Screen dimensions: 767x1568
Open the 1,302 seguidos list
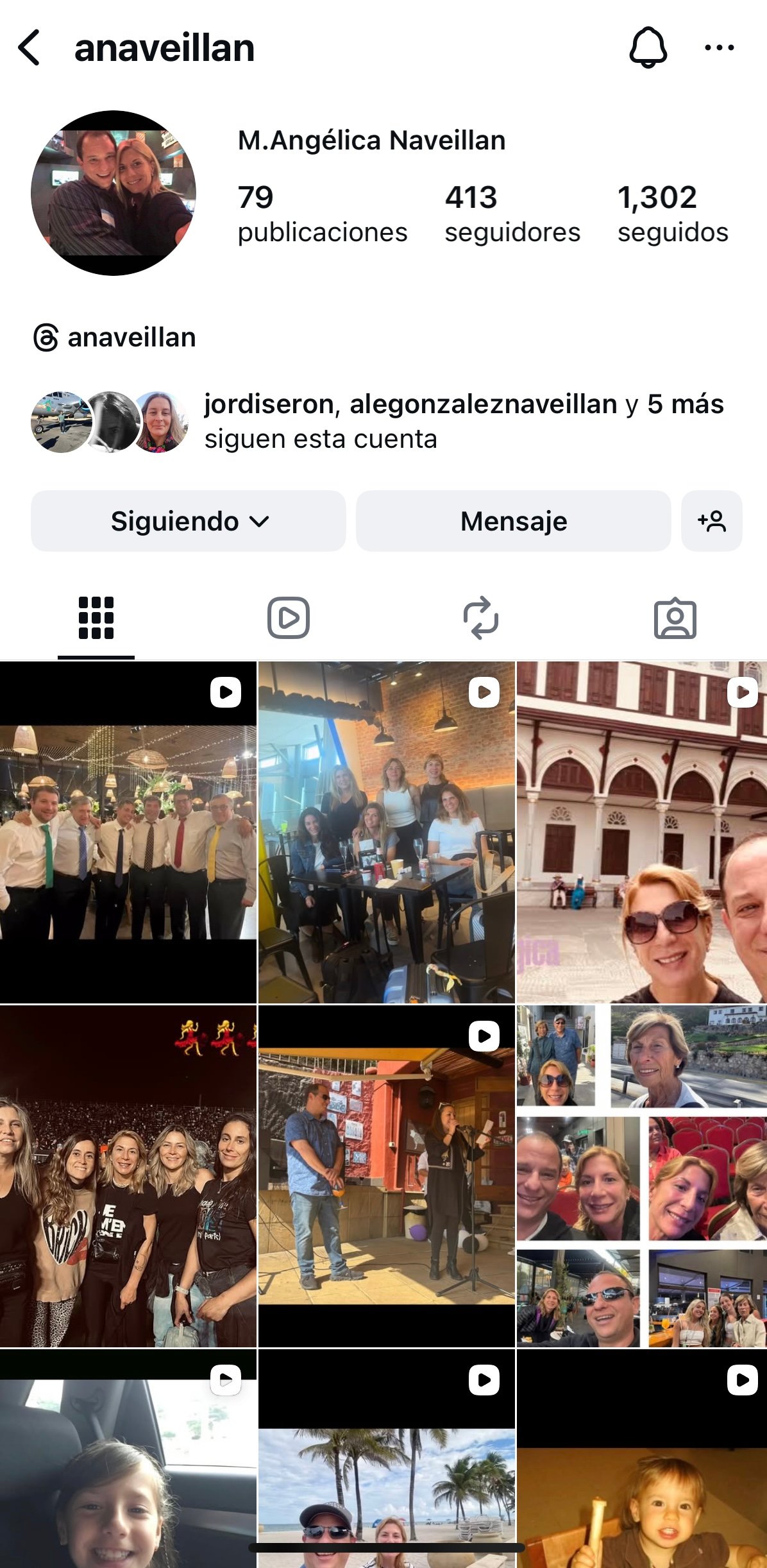click(672, 214)
